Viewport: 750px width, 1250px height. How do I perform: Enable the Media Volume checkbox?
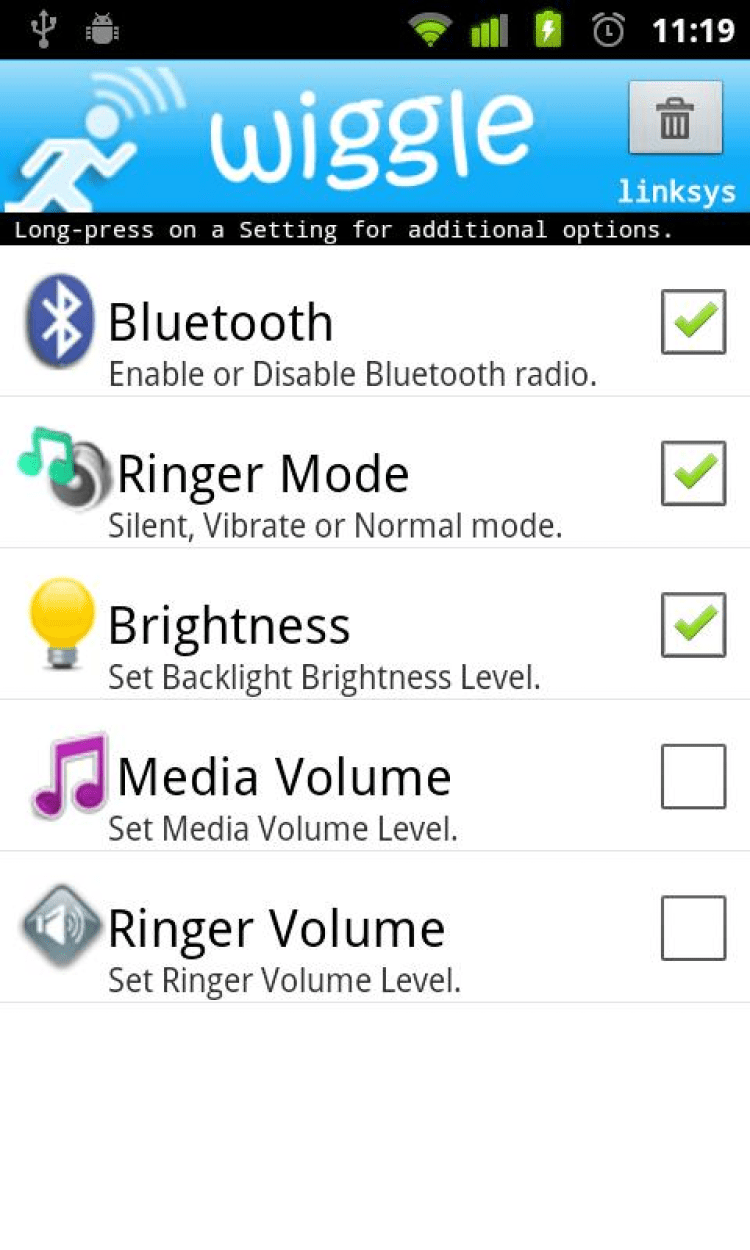(x=693, y=776)
